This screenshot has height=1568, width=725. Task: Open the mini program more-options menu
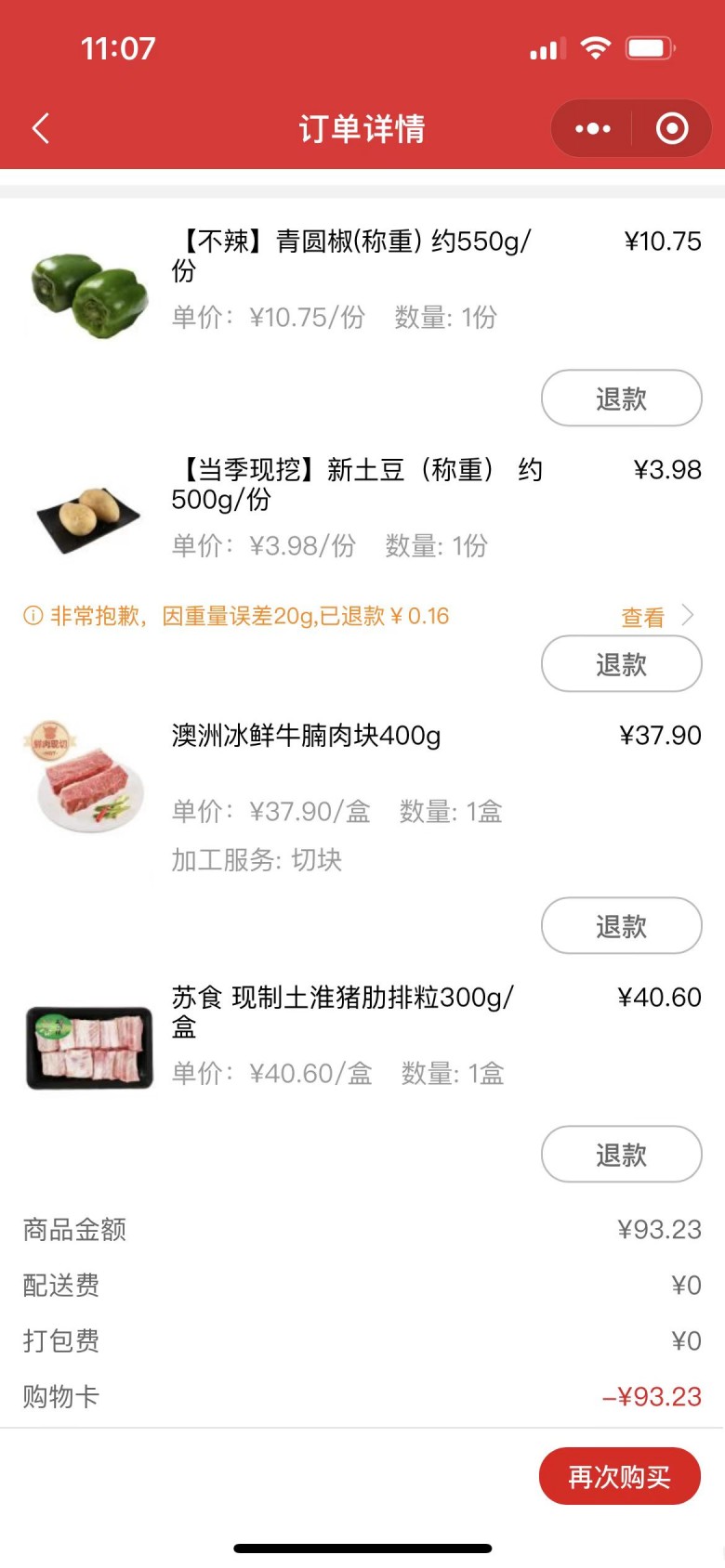point(592,128)
